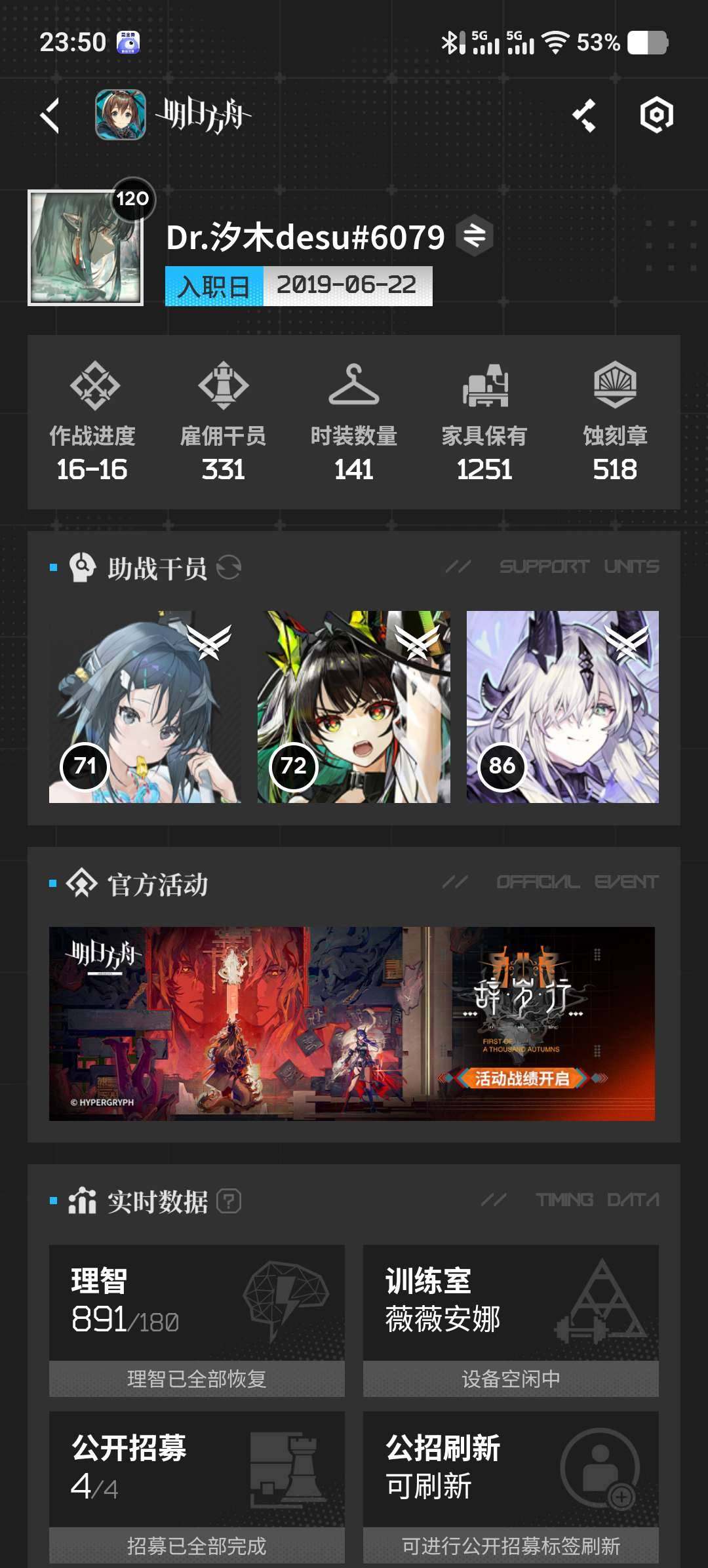
Task: Open the hexagon settings icon
Action: point(656,115)
